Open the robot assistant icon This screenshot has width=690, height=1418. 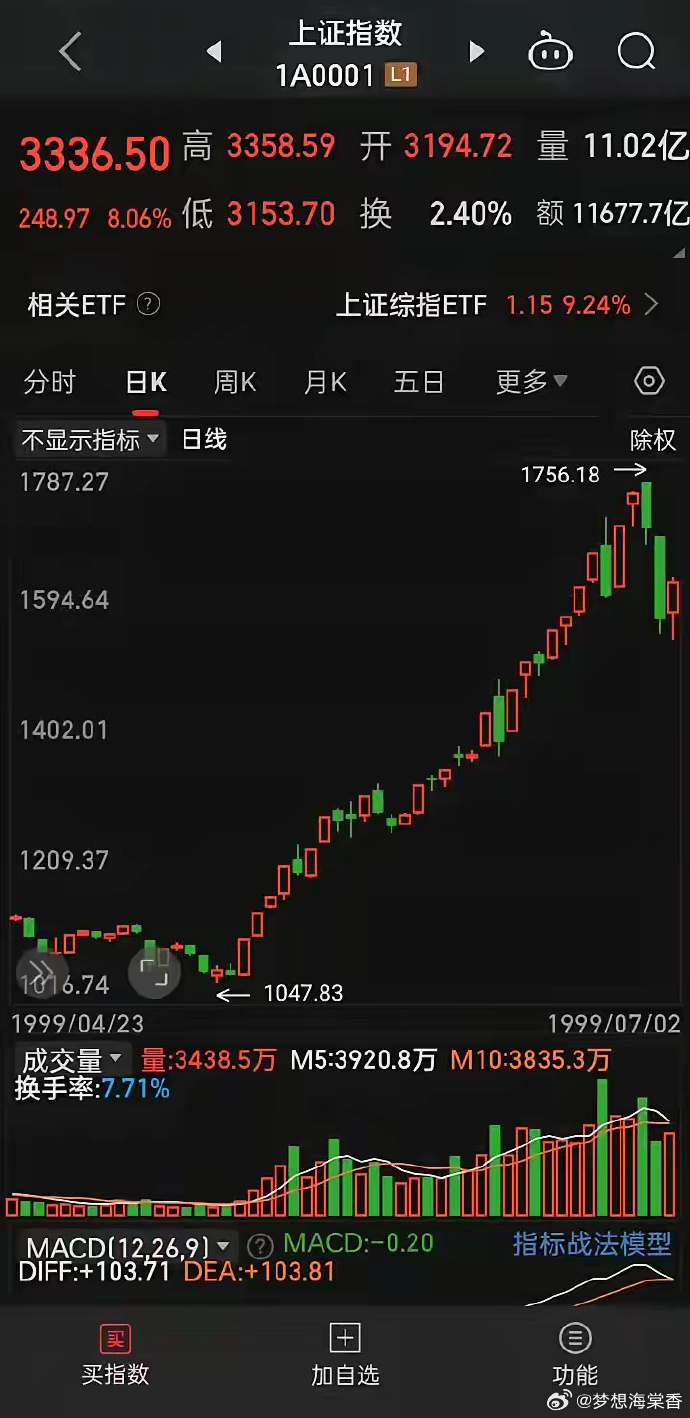(551, 51)
